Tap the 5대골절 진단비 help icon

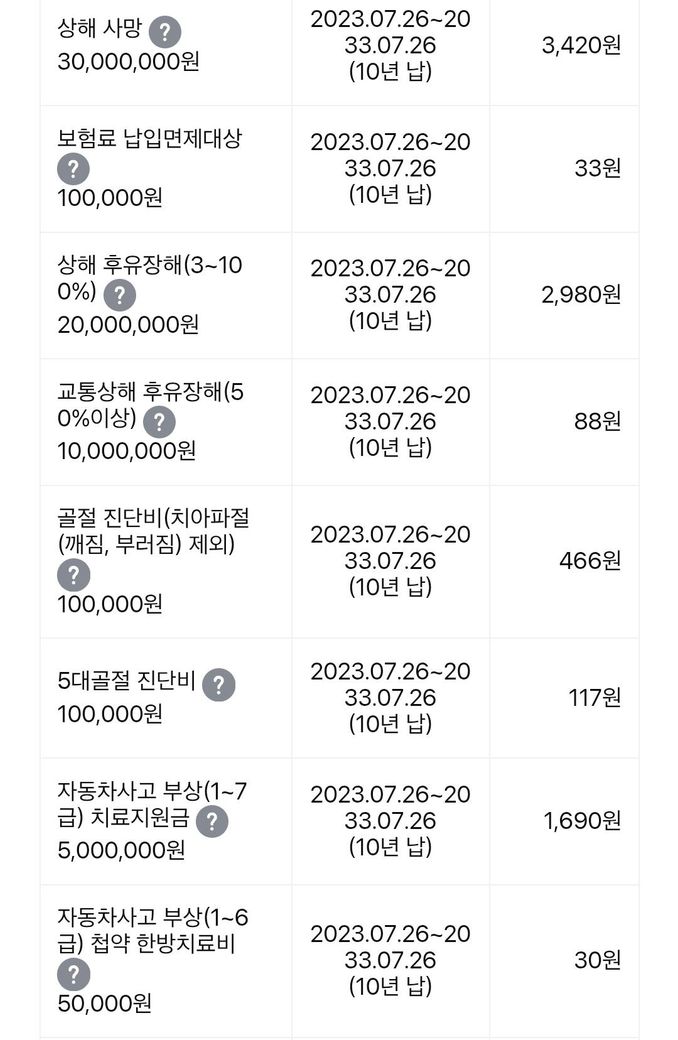click(219, 685)
